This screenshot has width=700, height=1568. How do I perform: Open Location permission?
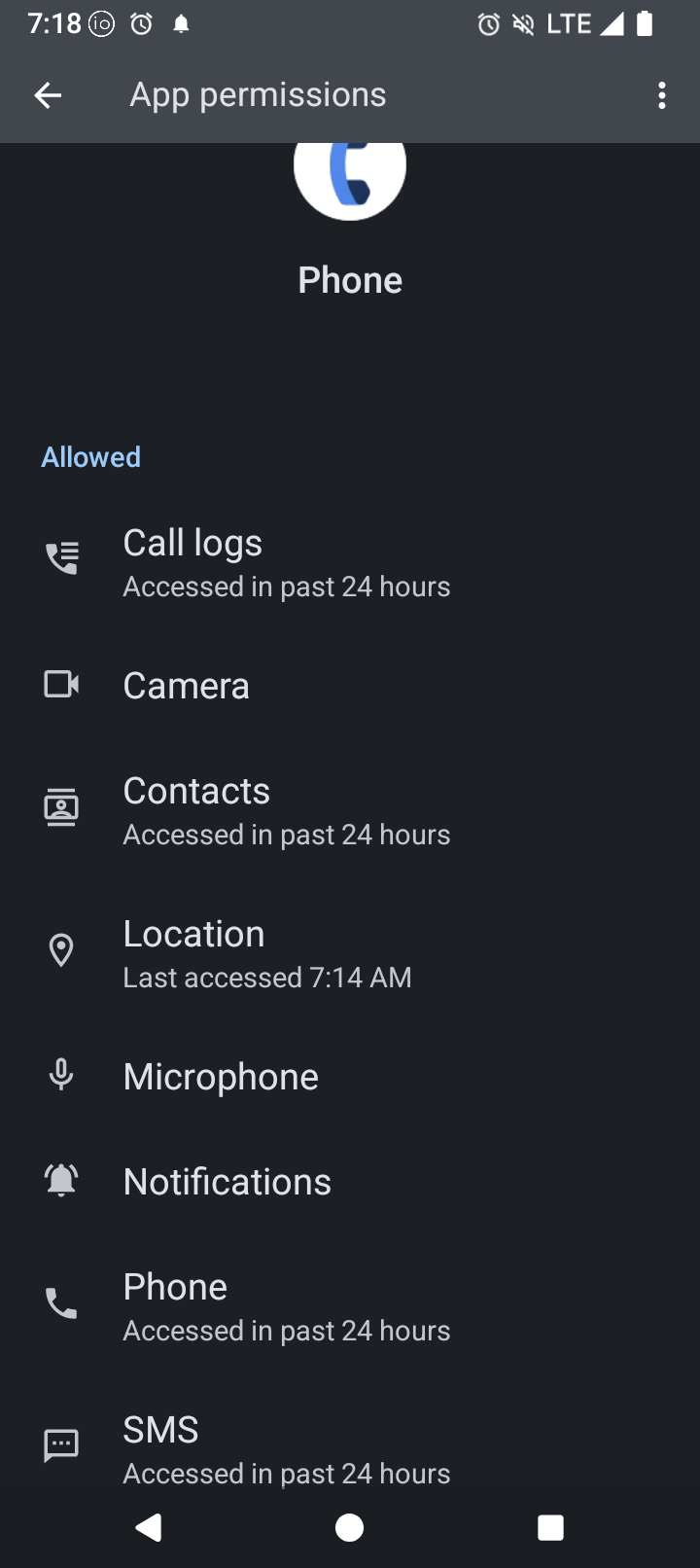point(266,953)
